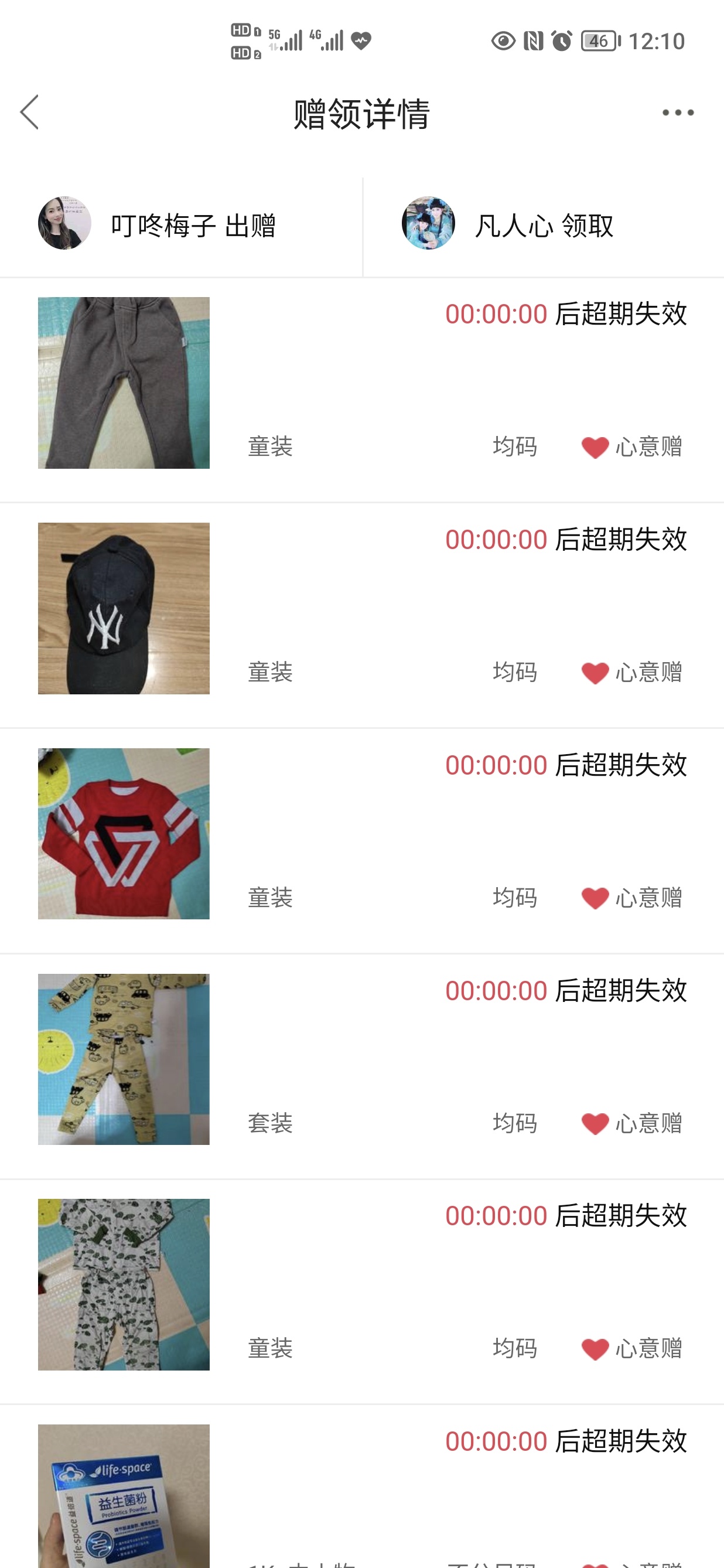Open the gray pants item
Image resolution: width=724 pixels, height=1568 pixels.
pos(124,383)
